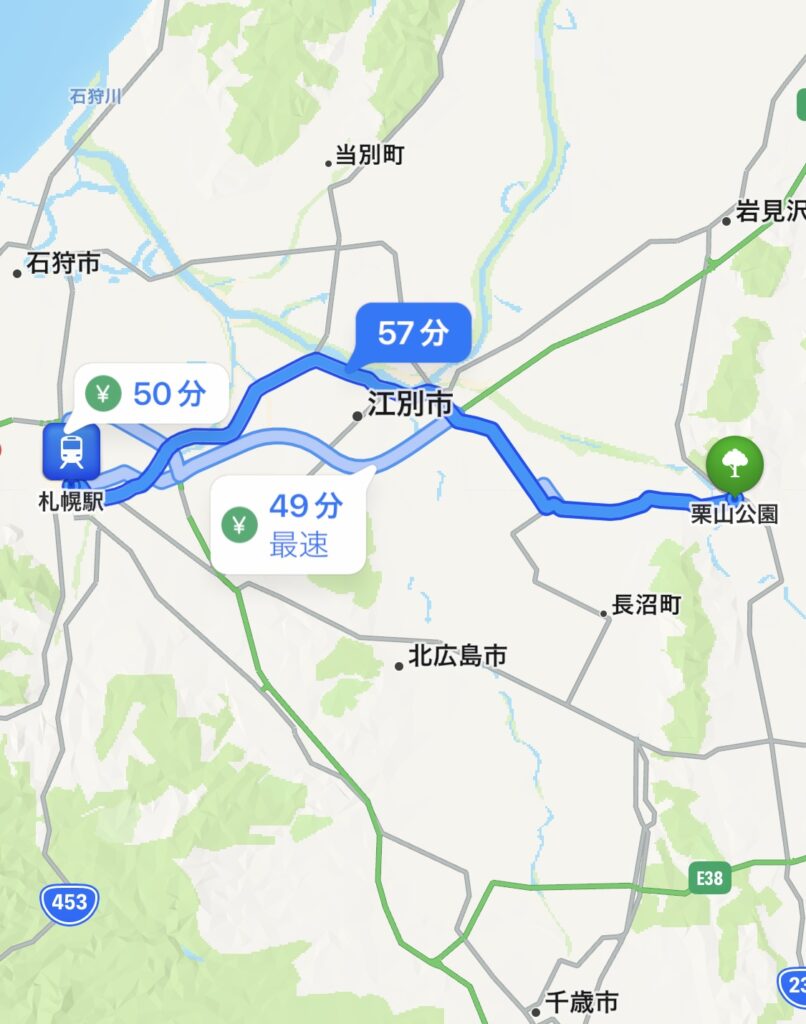Tap the 栗山公園 destination pin

[x=735, y=464]
